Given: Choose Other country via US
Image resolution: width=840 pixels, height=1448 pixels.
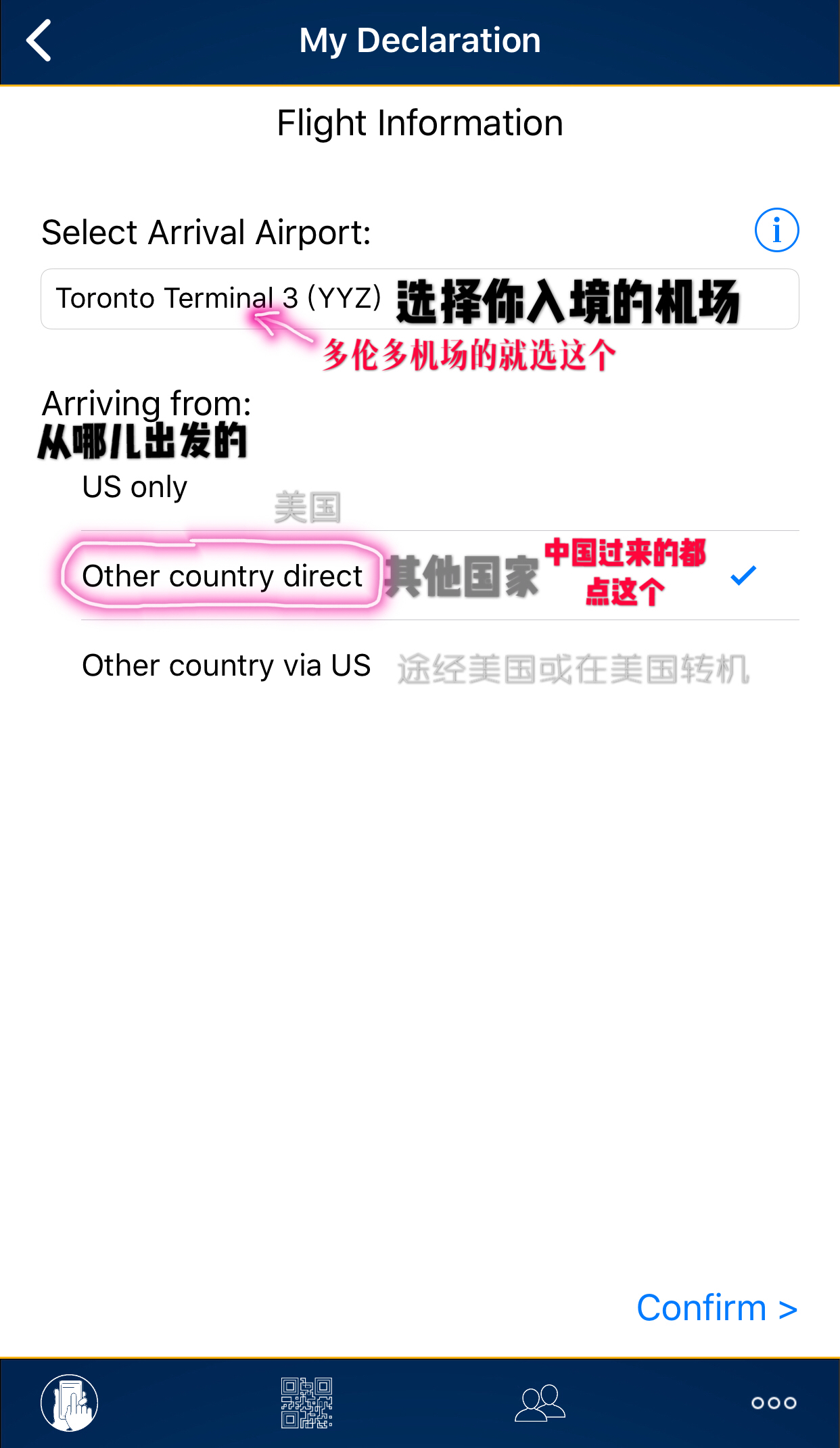Looking at the screenshot, I should 227,665.
